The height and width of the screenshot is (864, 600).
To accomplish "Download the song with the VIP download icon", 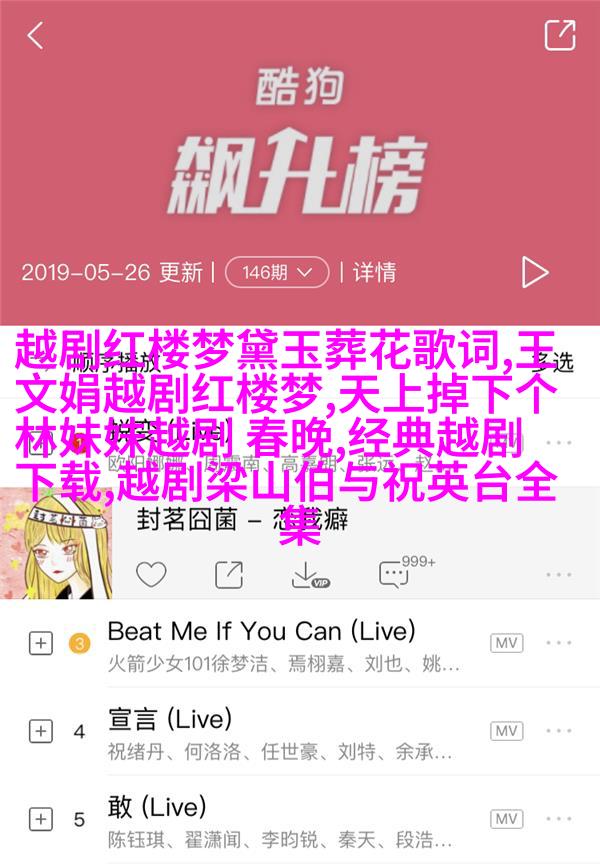I will [307, 574].
